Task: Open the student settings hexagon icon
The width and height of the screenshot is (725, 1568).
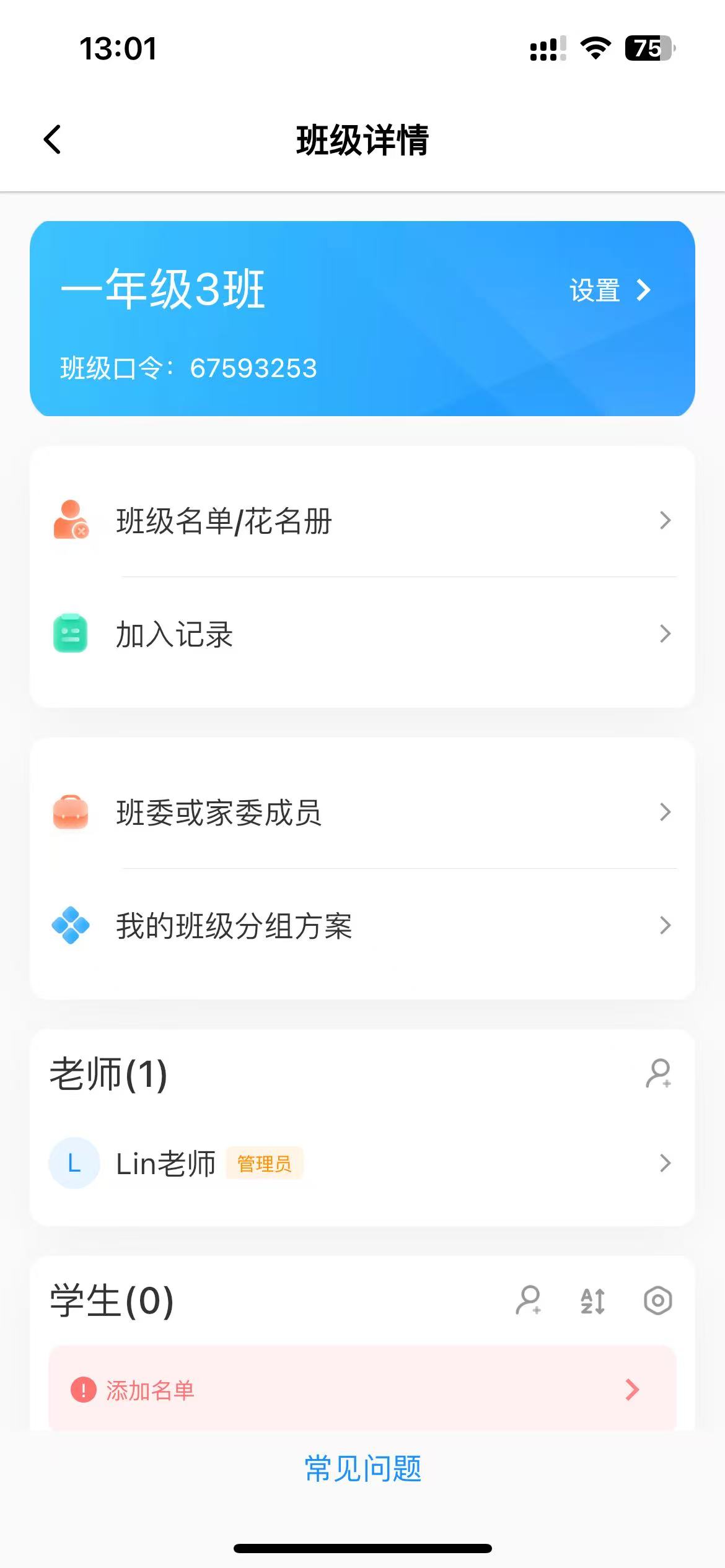Action: pos(656,1300)
